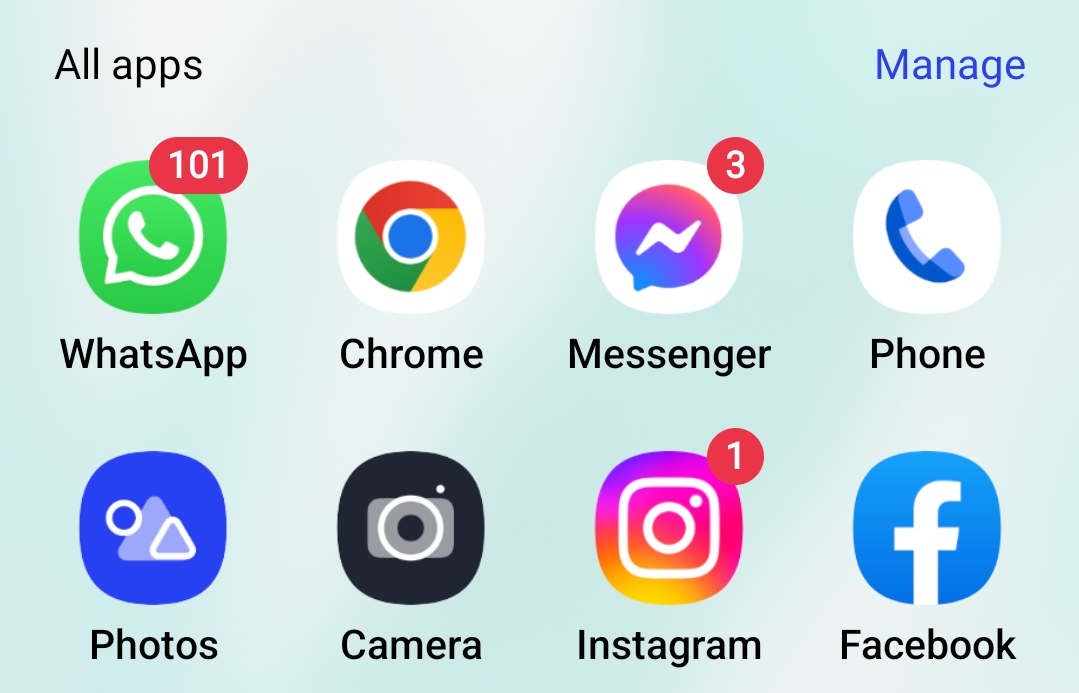Open the Chrome browser app

click(x=411, y=236)
